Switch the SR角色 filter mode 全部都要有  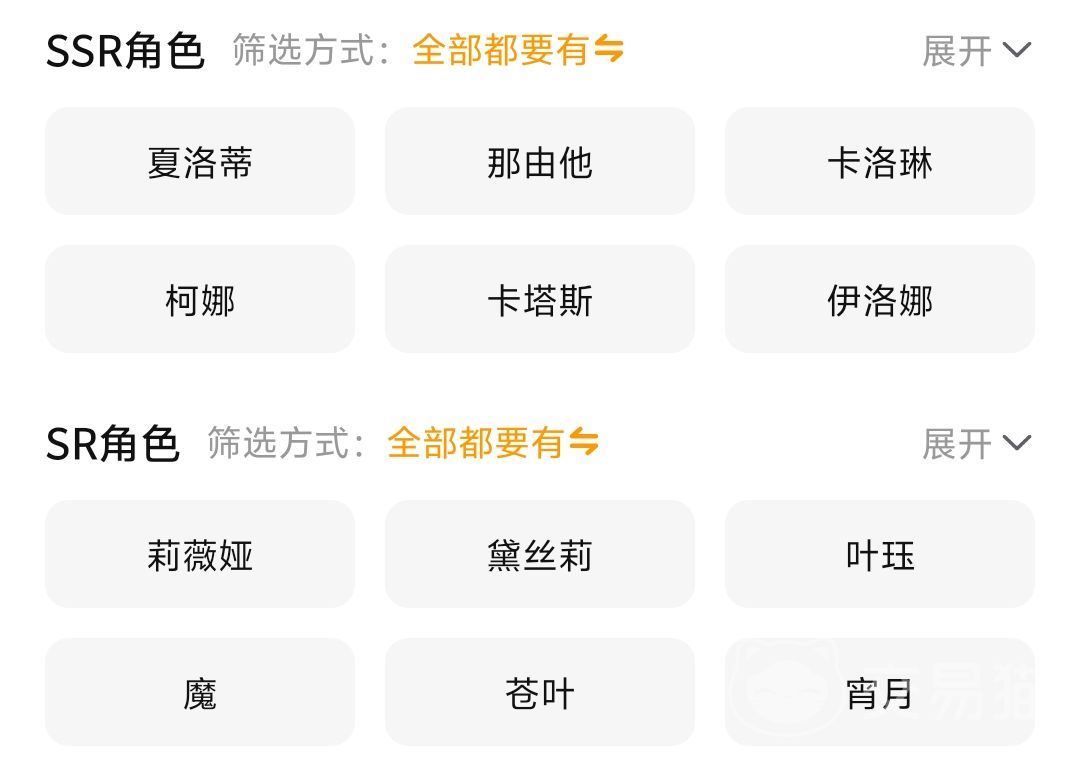[493, 443]
